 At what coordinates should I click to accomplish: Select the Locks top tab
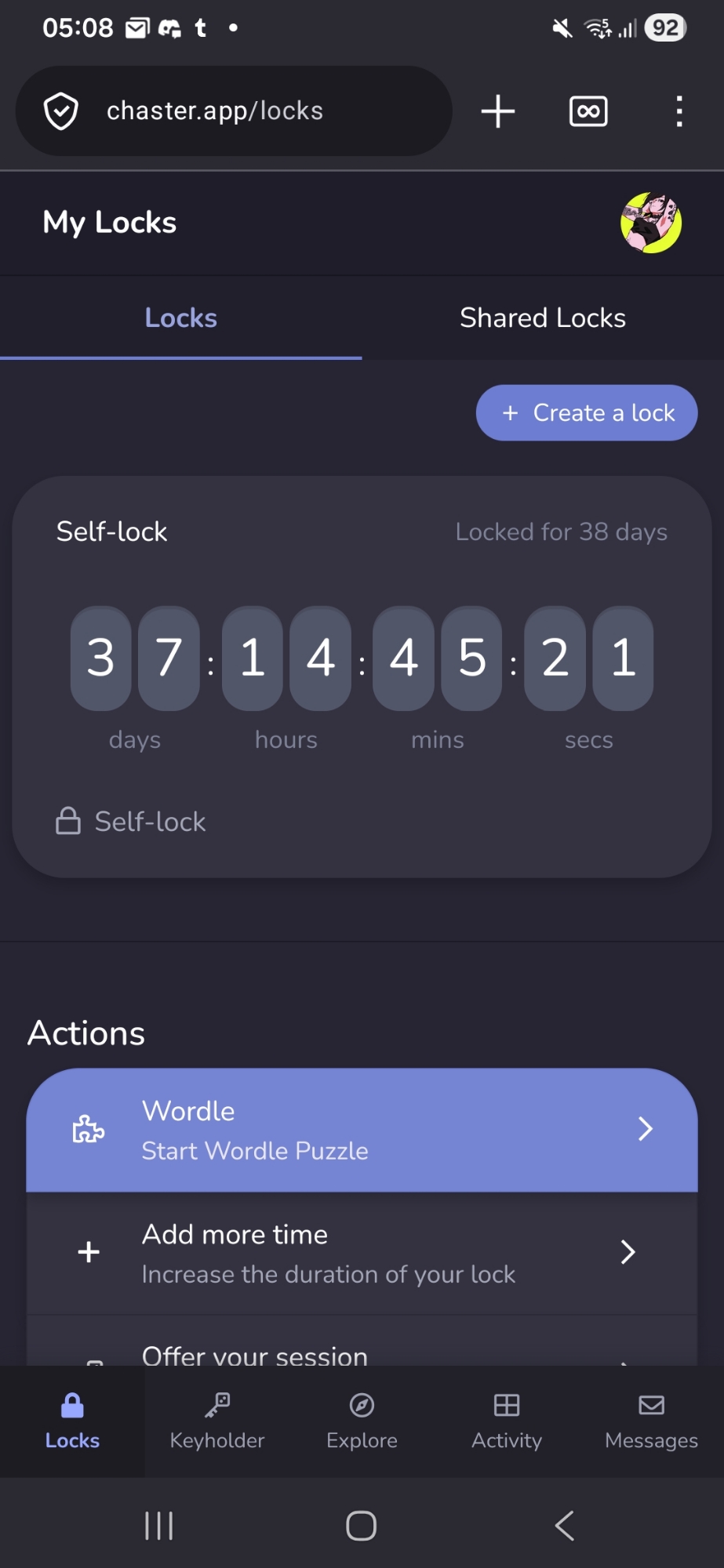click(x=180, y=318)
